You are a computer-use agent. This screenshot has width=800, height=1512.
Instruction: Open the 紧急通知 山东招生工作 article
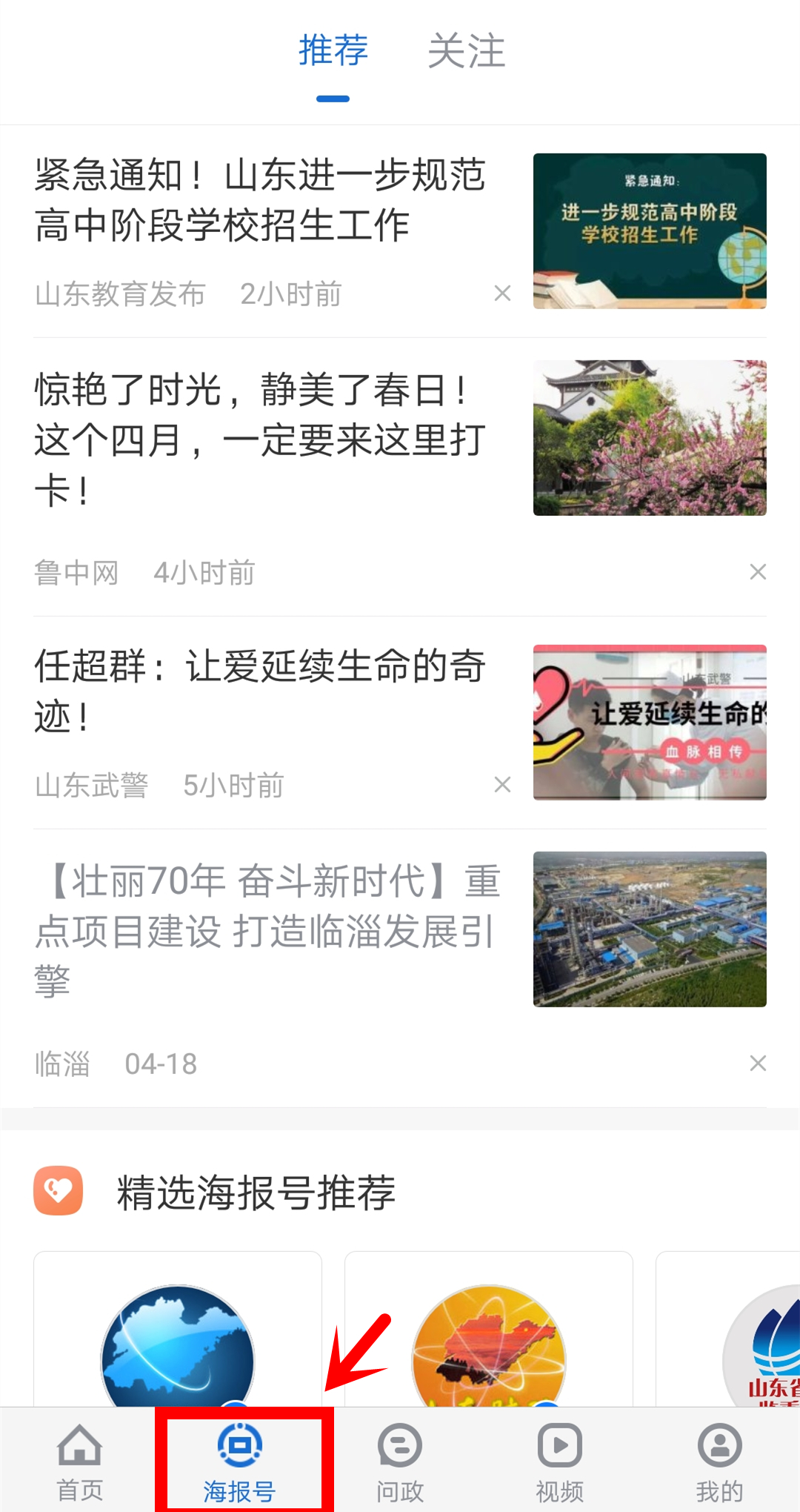[259, 200]
